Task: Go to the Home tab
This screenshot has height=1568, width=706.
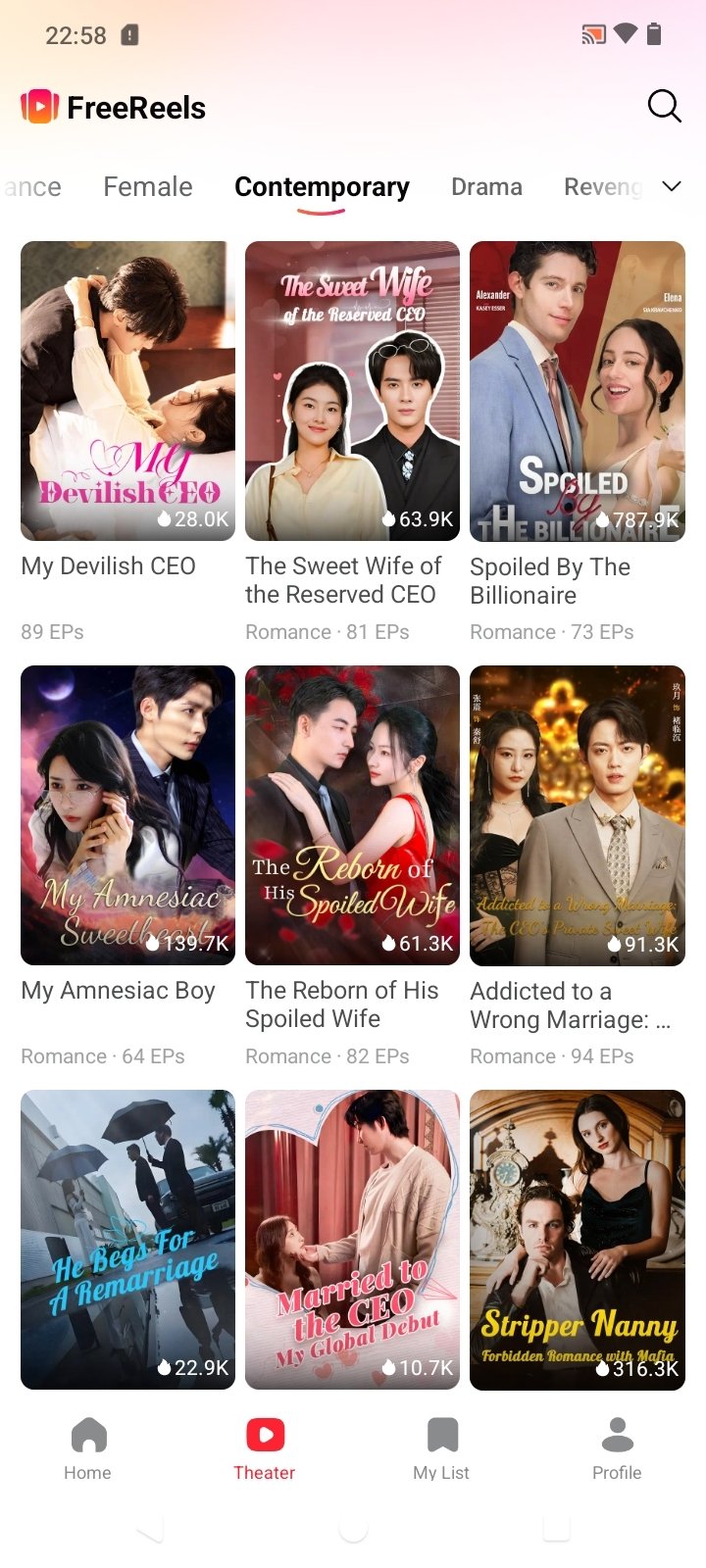Action: [88, 1448]
